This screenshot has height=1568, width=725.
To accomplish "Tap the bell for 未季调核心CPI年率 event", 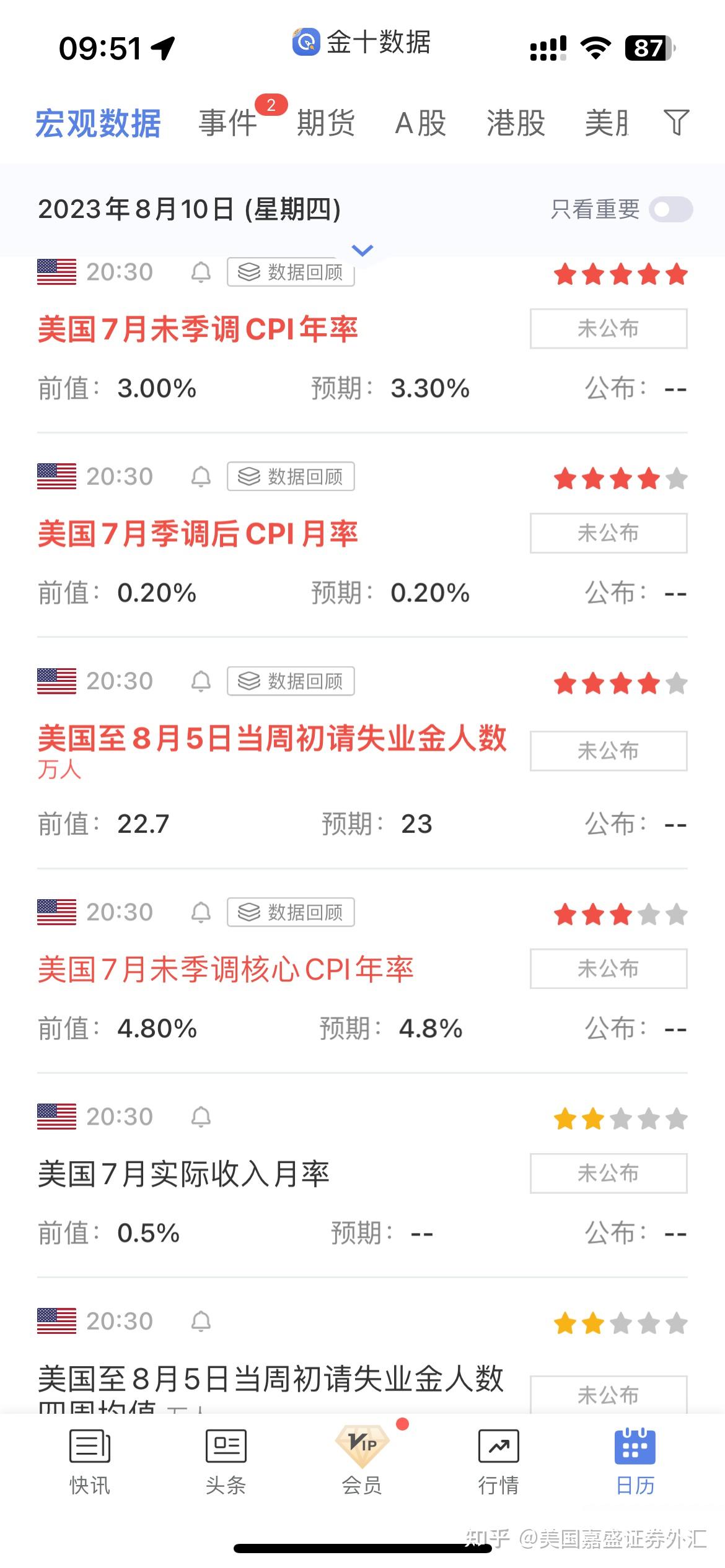I will point(200,912).
